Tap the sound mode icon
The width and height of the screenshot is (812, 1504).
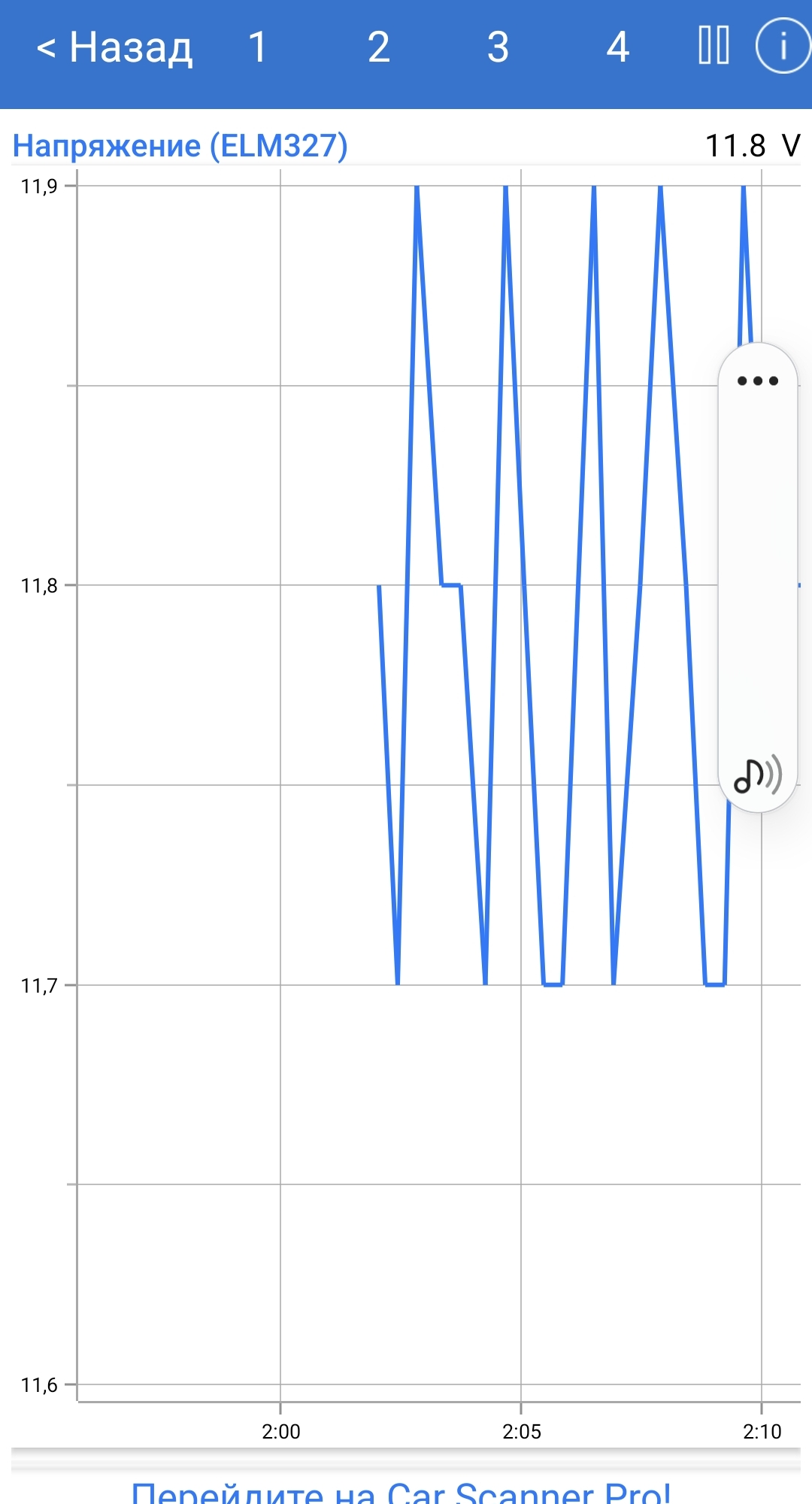[757, 775]
